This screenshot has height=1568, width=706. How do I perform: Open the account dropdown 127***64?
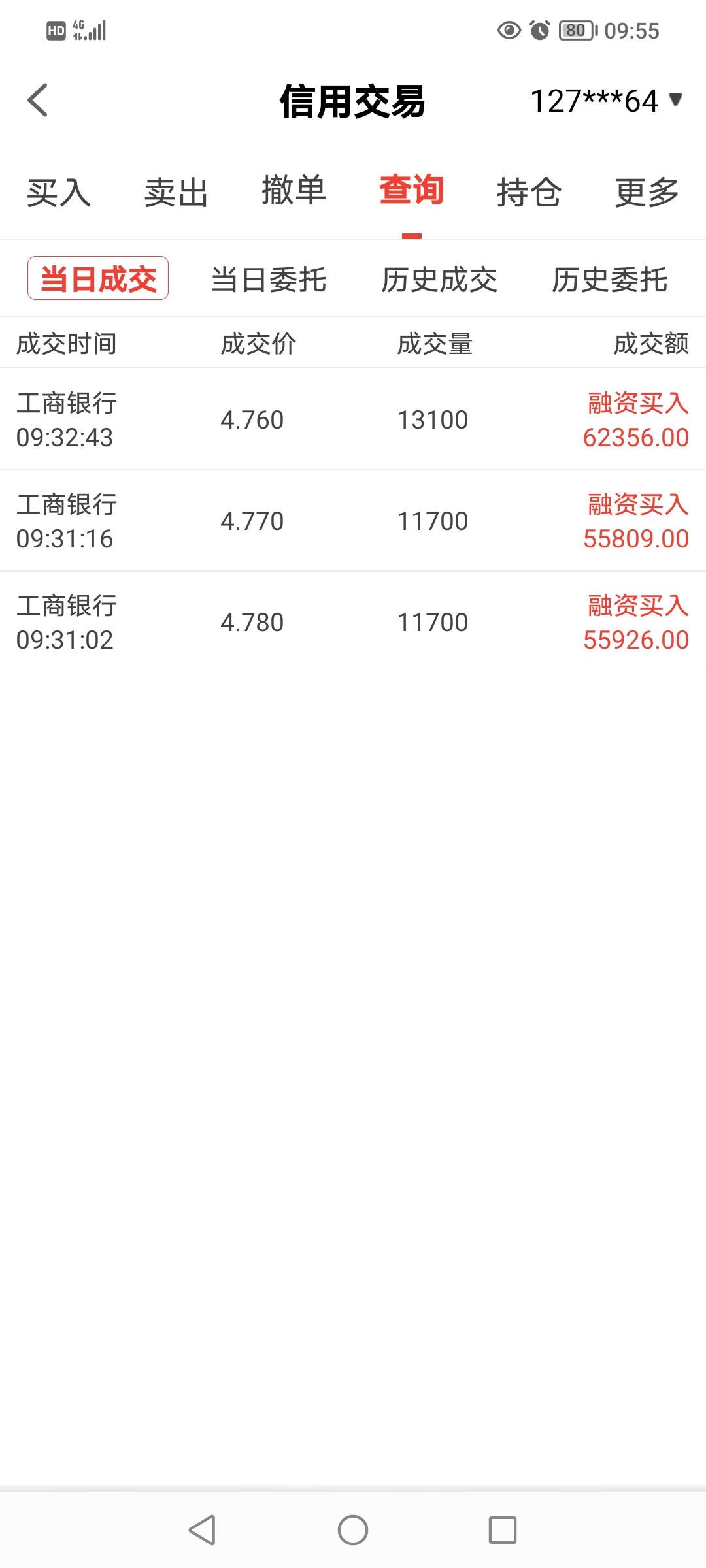pyautogui.click(x=607, y=101)
